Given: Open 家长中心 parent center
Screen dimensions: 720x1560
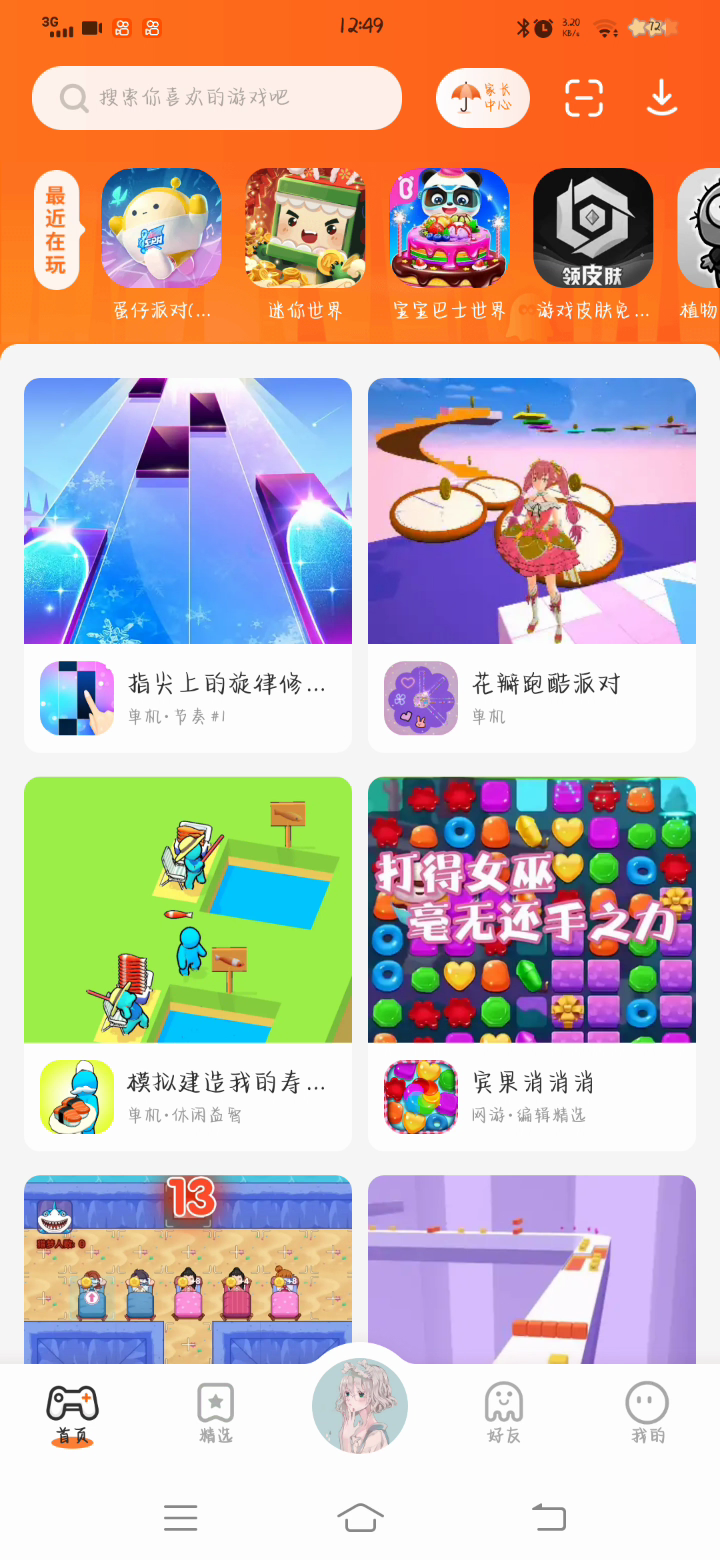Looking at the screenshot, I should pos(483,98).
